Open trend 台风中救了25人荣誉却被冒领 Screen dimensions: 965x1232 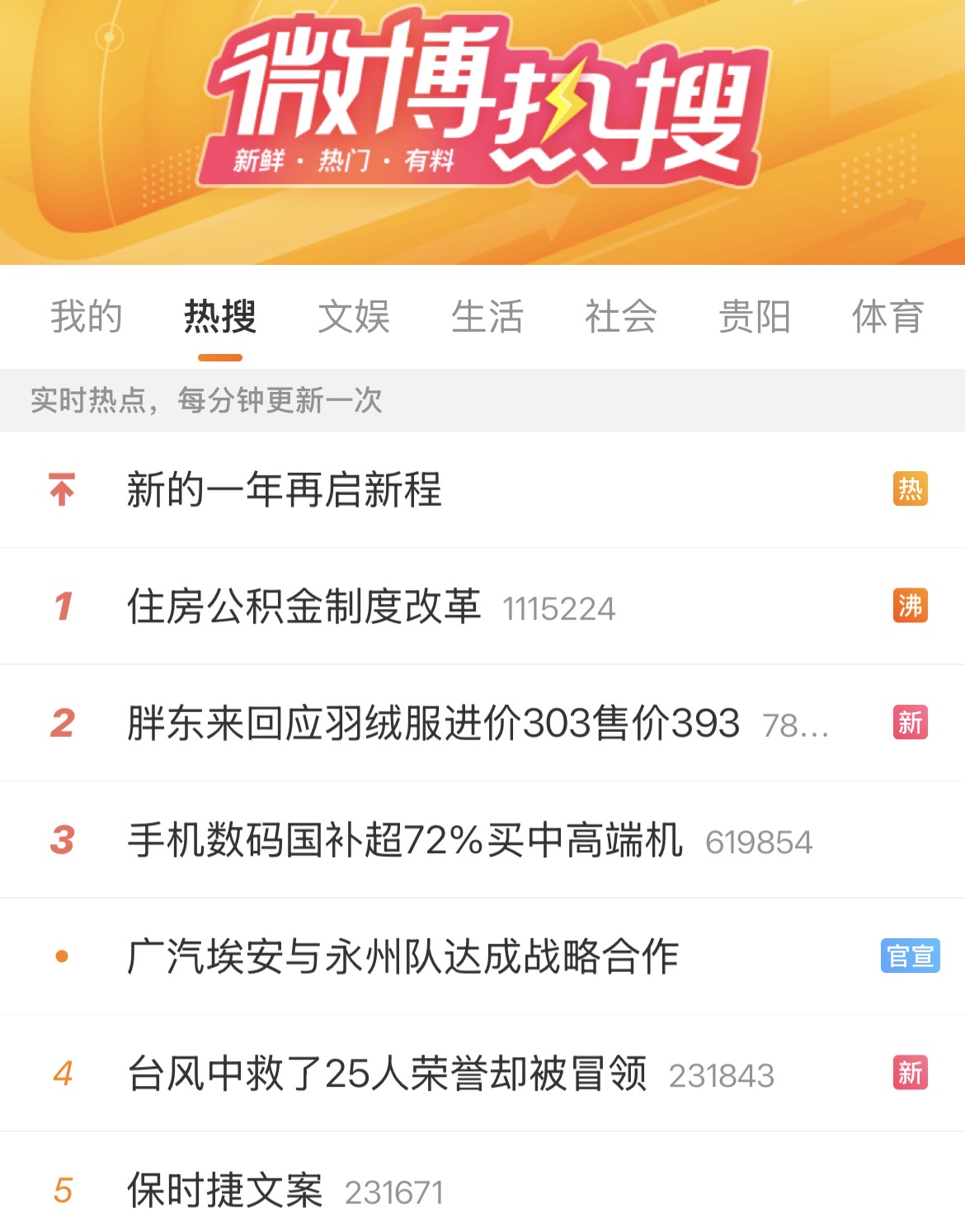[388, 1074]
